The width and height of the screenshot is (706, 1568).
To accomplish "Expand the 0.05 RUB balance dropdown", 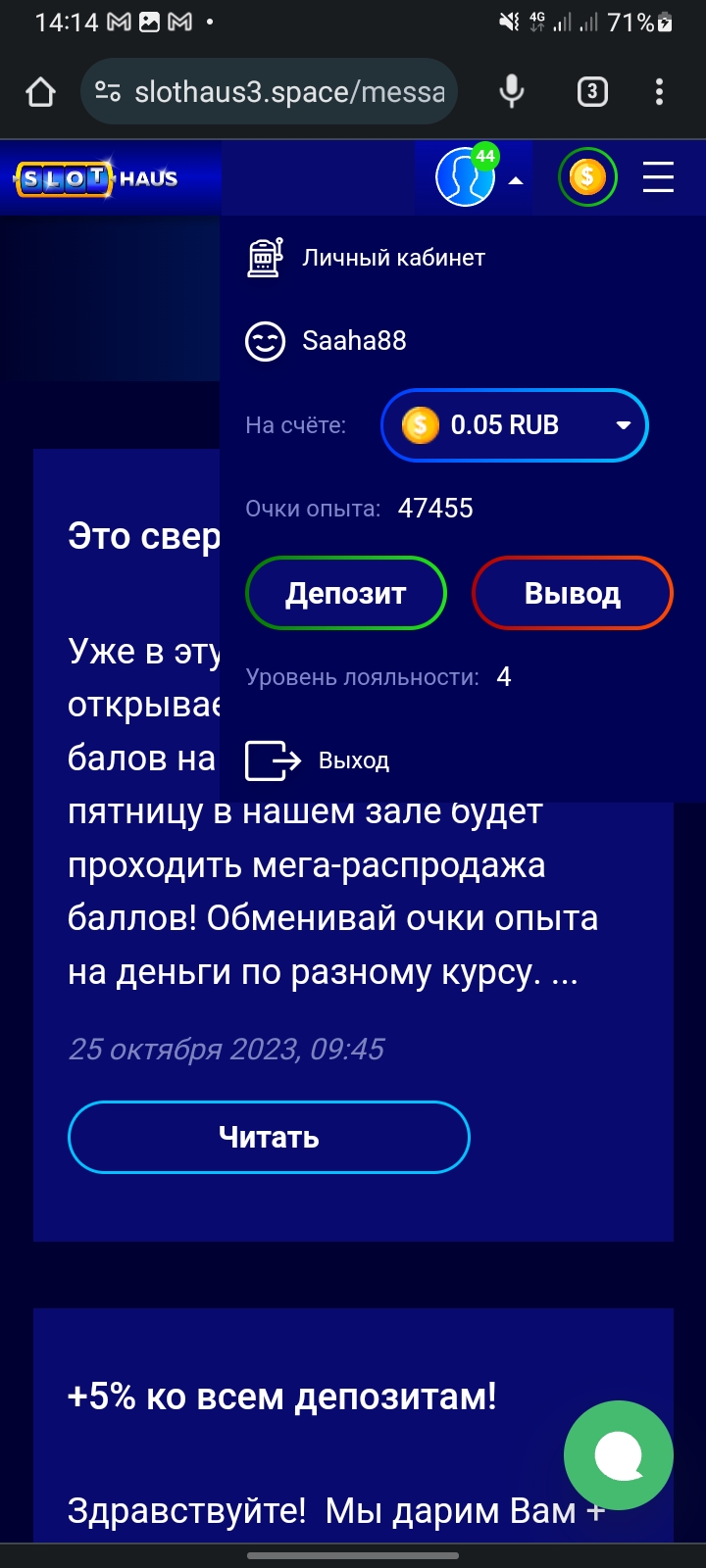I will (x=514, y=425).
